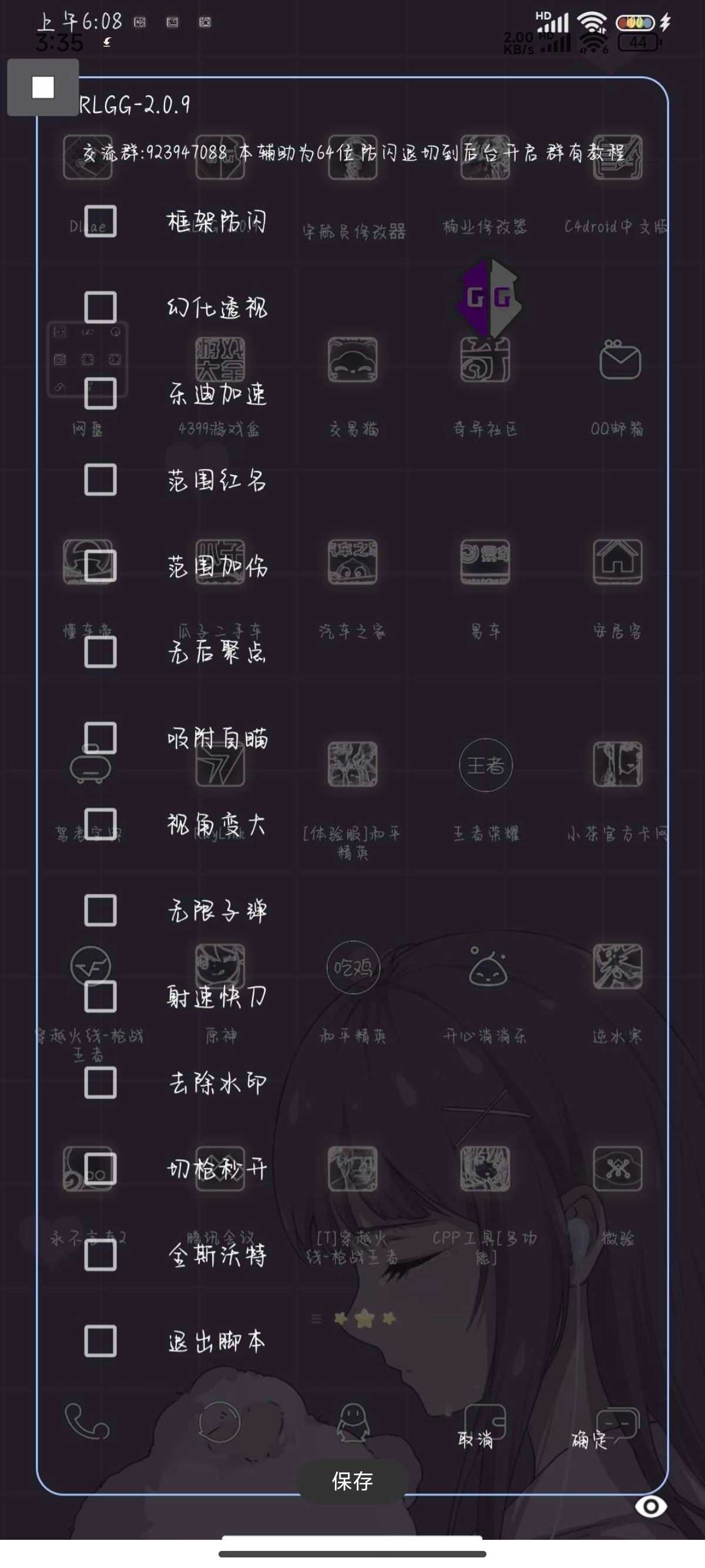Check the 切枪秒开 option

tap(100, 1169)
